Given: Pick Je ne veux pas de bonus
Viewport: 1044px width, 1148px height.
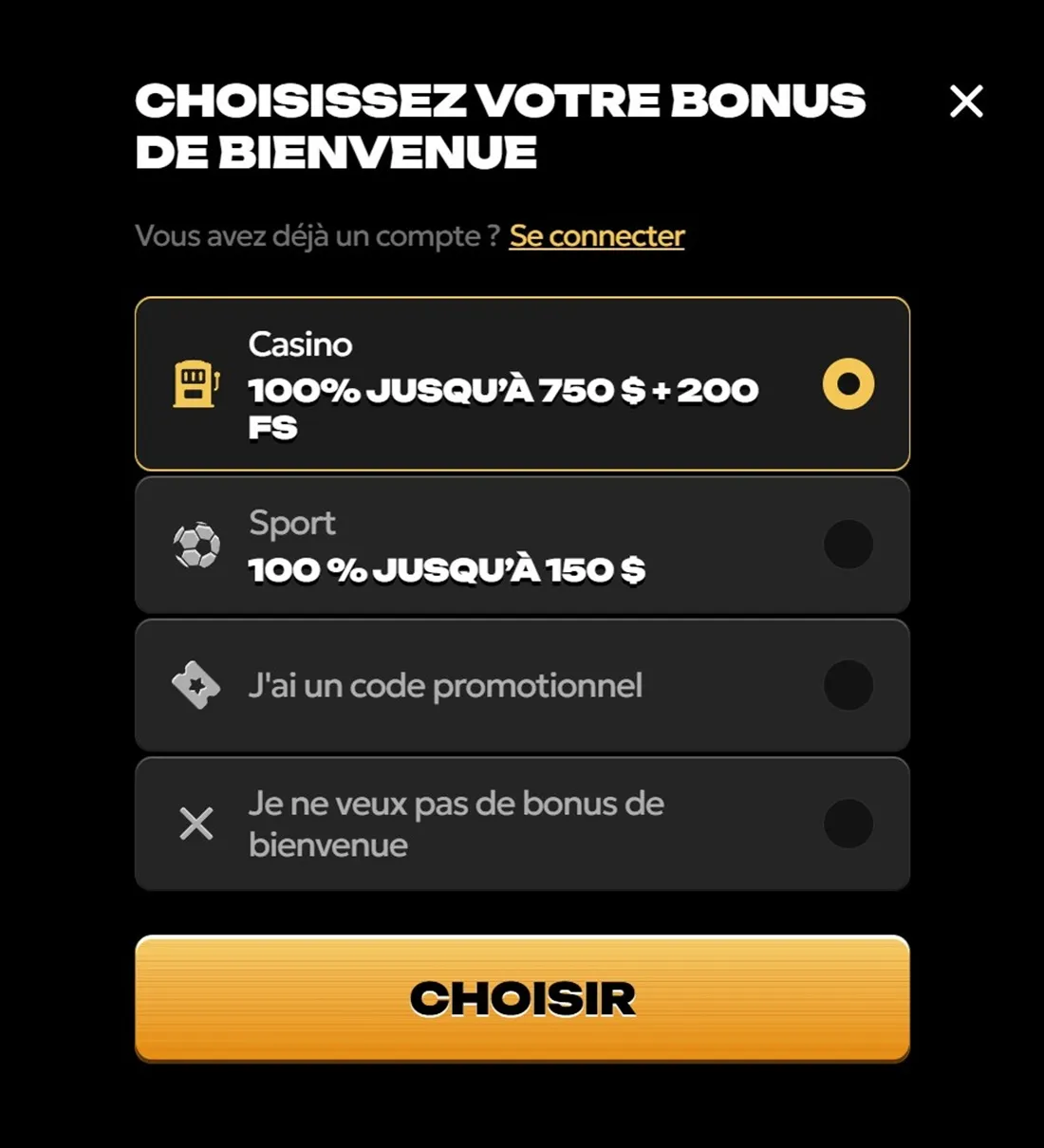Looking at the screenshot, I should click(522, 824).
